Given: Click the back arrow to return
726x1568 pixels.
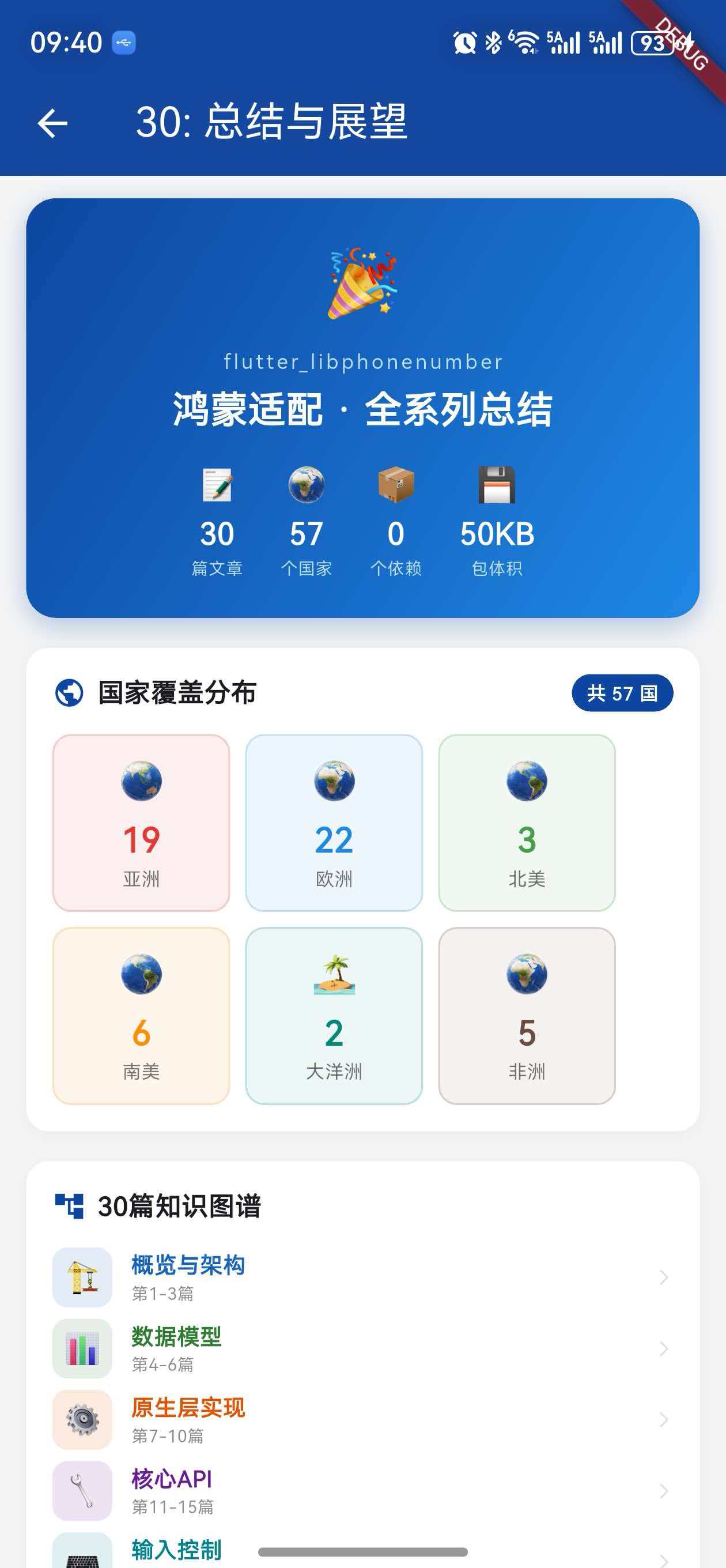Looking at the screenshot, I should (54, 123).
